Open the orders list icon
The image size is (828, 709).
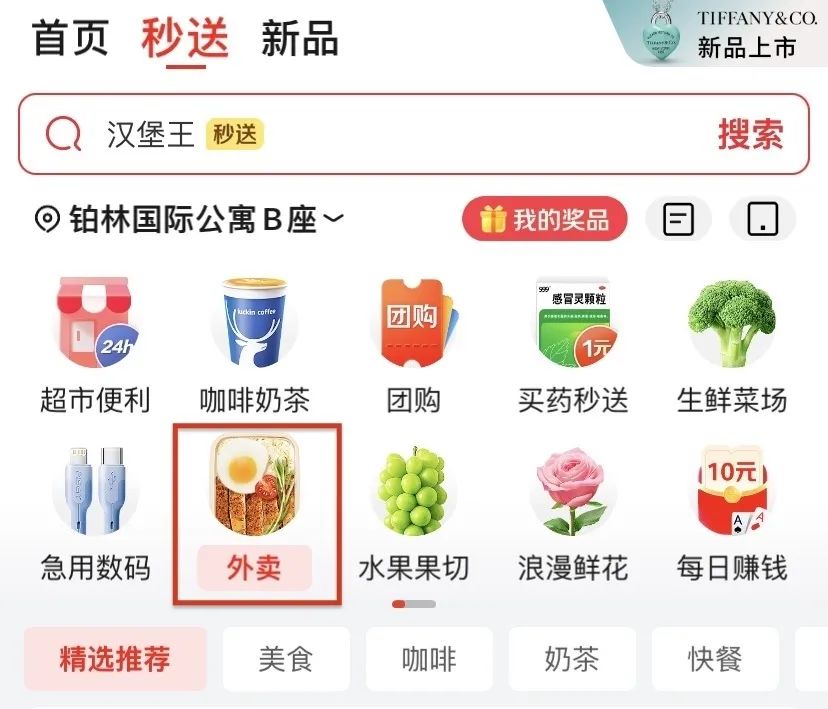click(678, 219)
